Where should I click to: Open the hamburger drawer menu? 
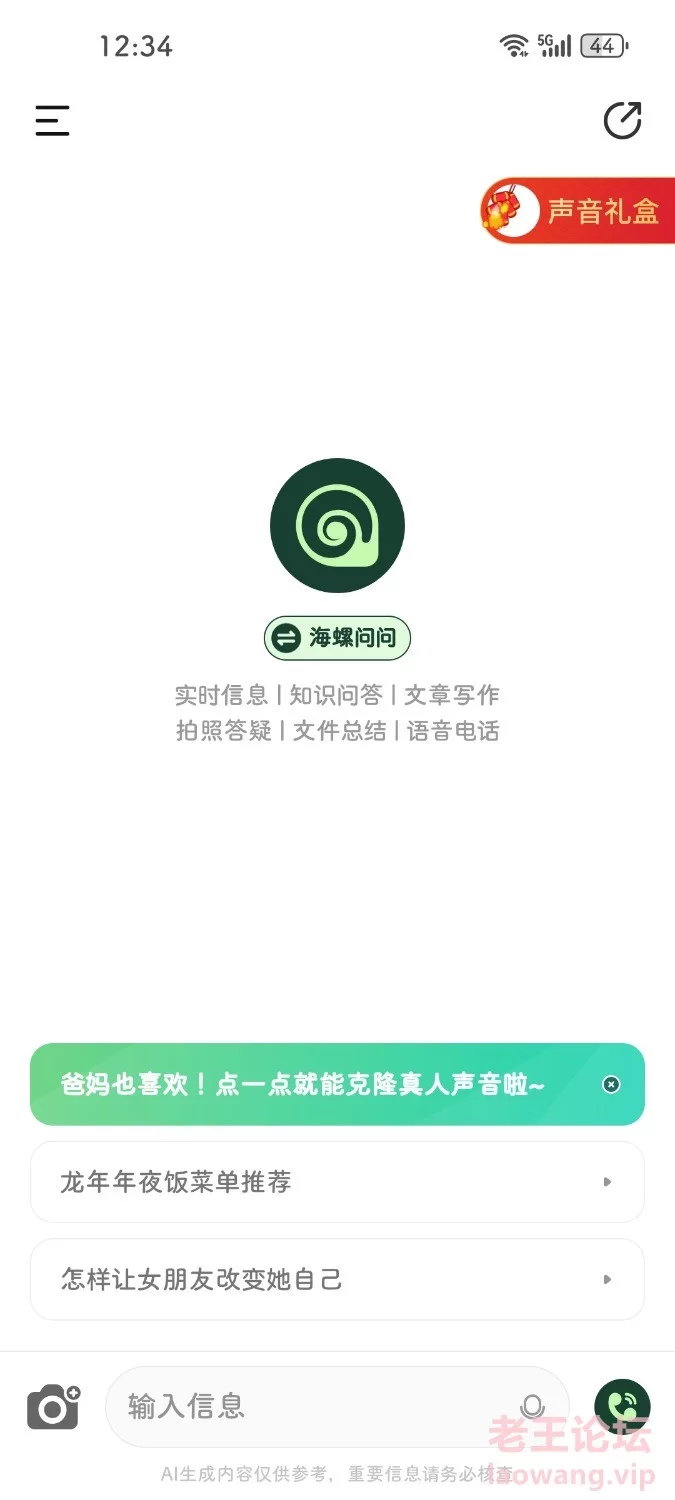pos(52,121)
